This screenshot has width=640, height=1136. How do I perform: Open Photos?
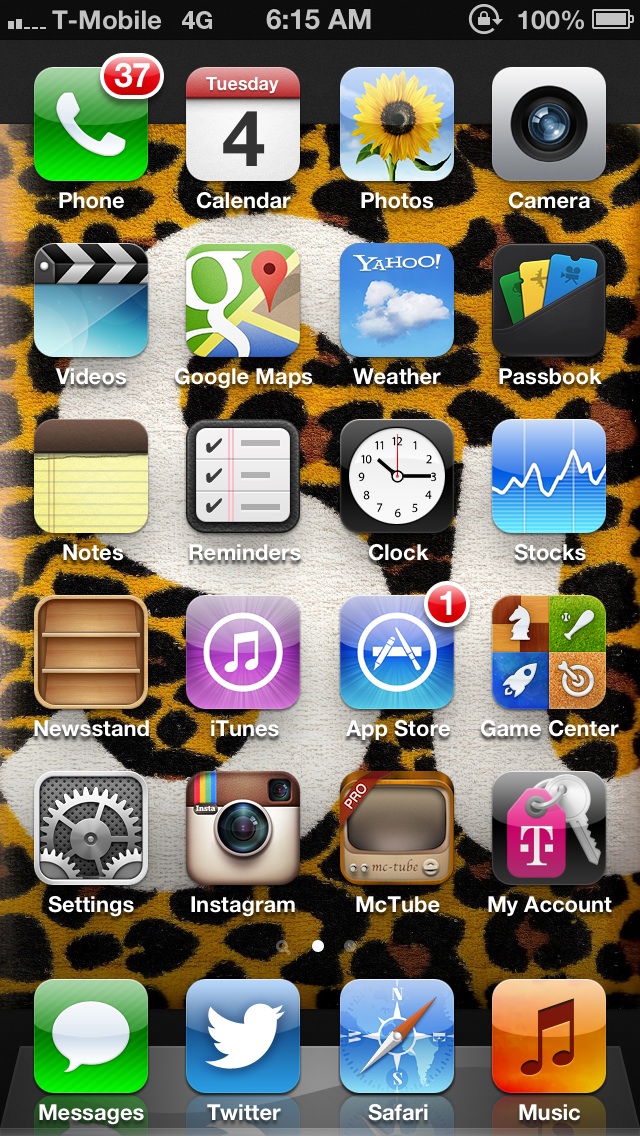click(396, 124)
